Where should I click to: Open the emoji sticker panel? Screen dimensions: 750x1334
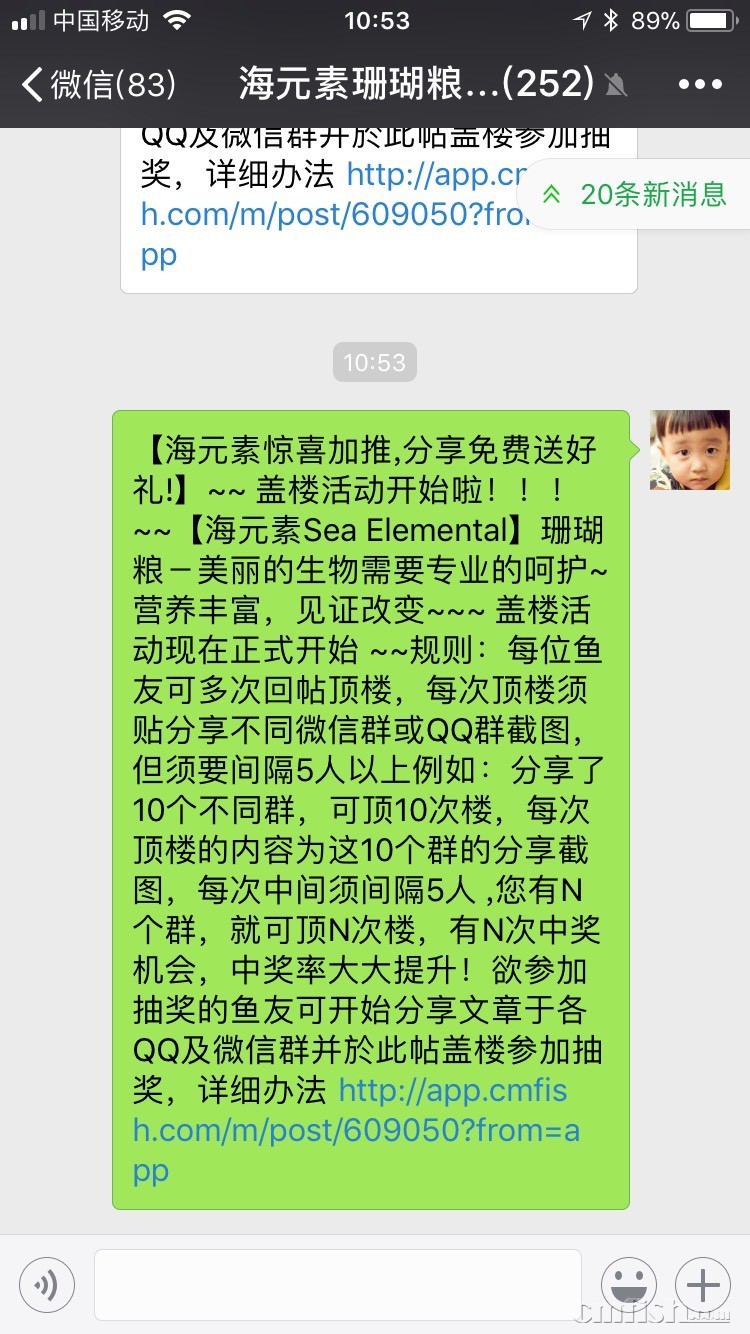click(629, 1285)
